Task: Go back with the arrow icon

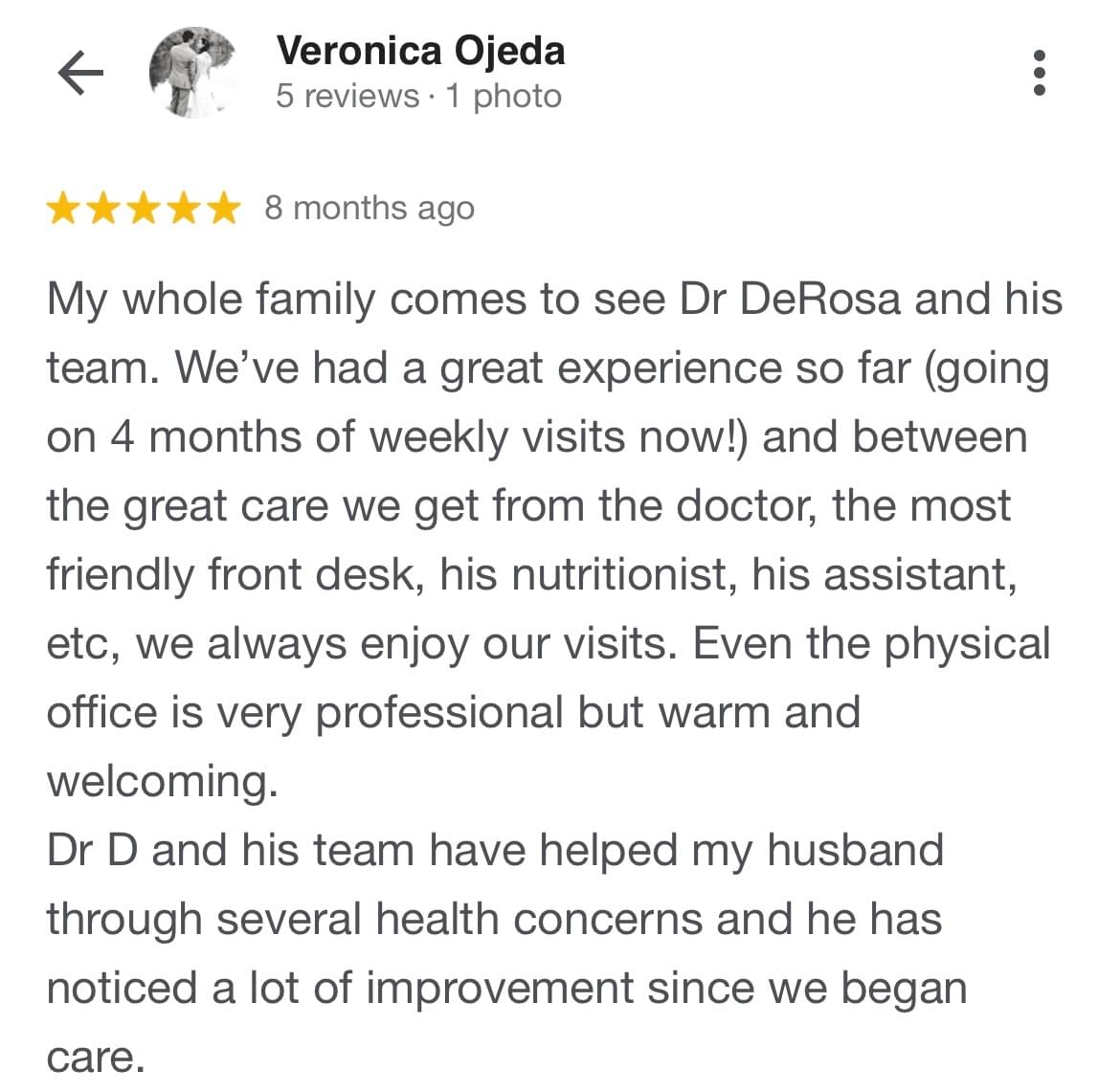Action: (80, 73)
